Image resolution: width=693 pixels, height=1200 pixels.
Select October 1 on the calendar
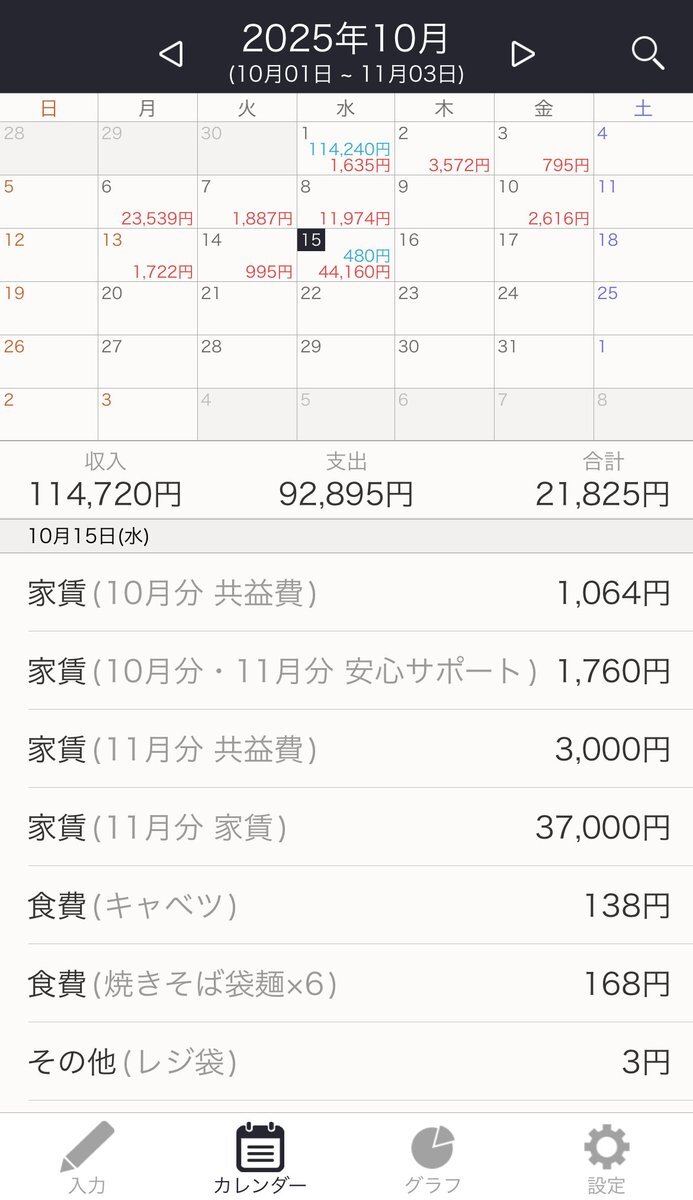point(345,148)
